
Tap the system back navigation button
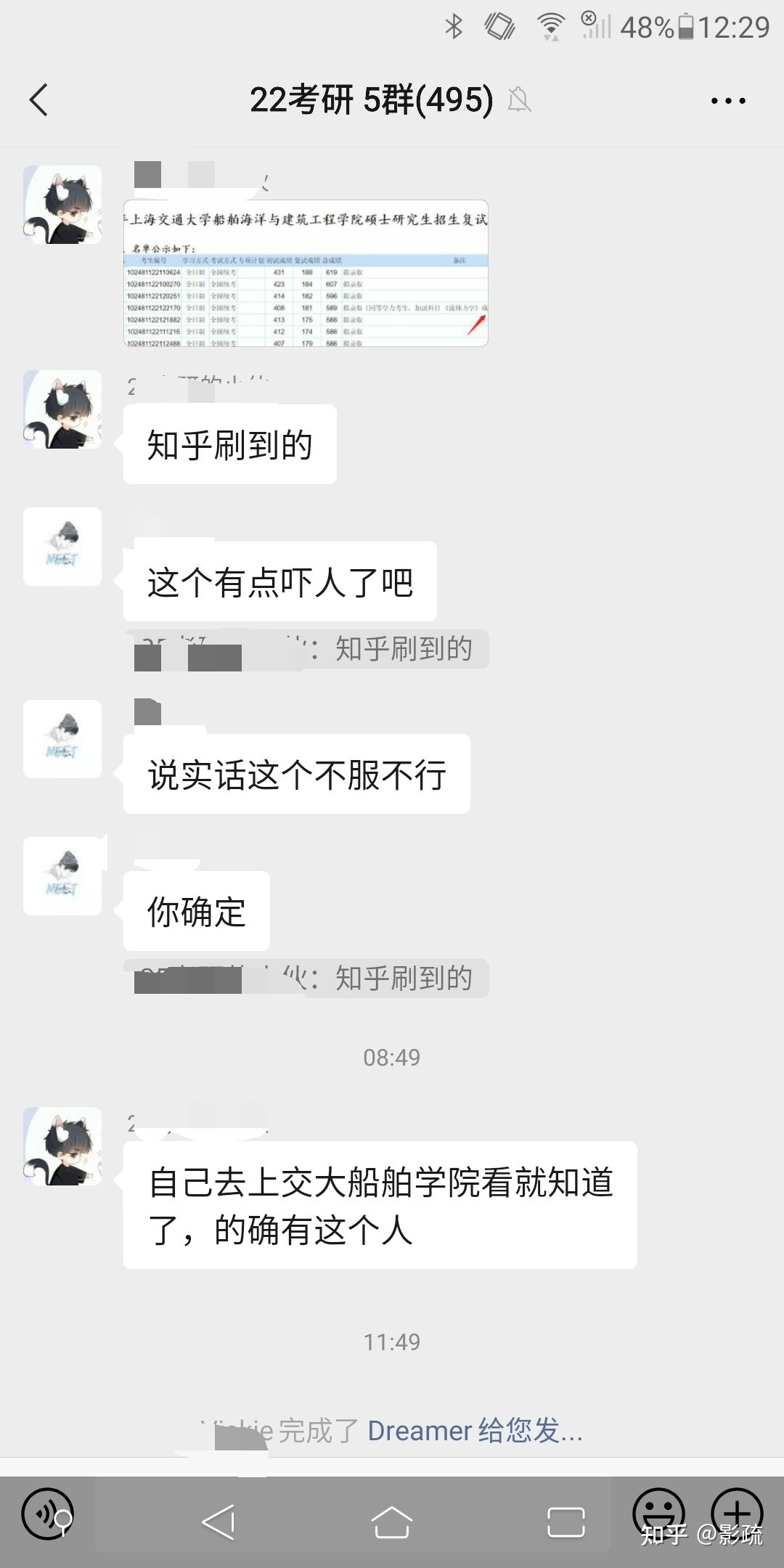pos(219,1522)
